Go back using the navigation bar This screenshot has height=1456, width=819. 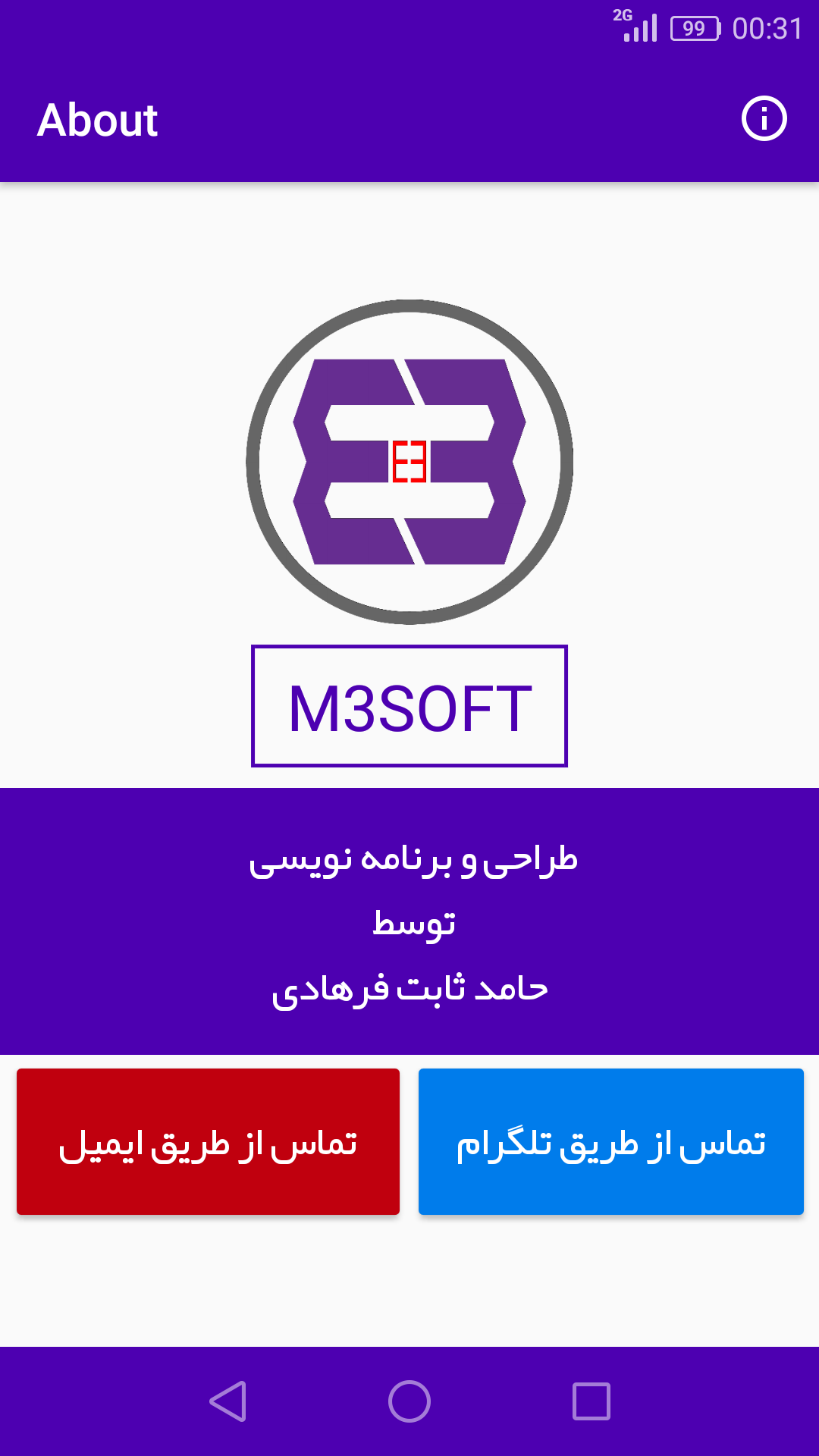click(x=227, y=1401)
